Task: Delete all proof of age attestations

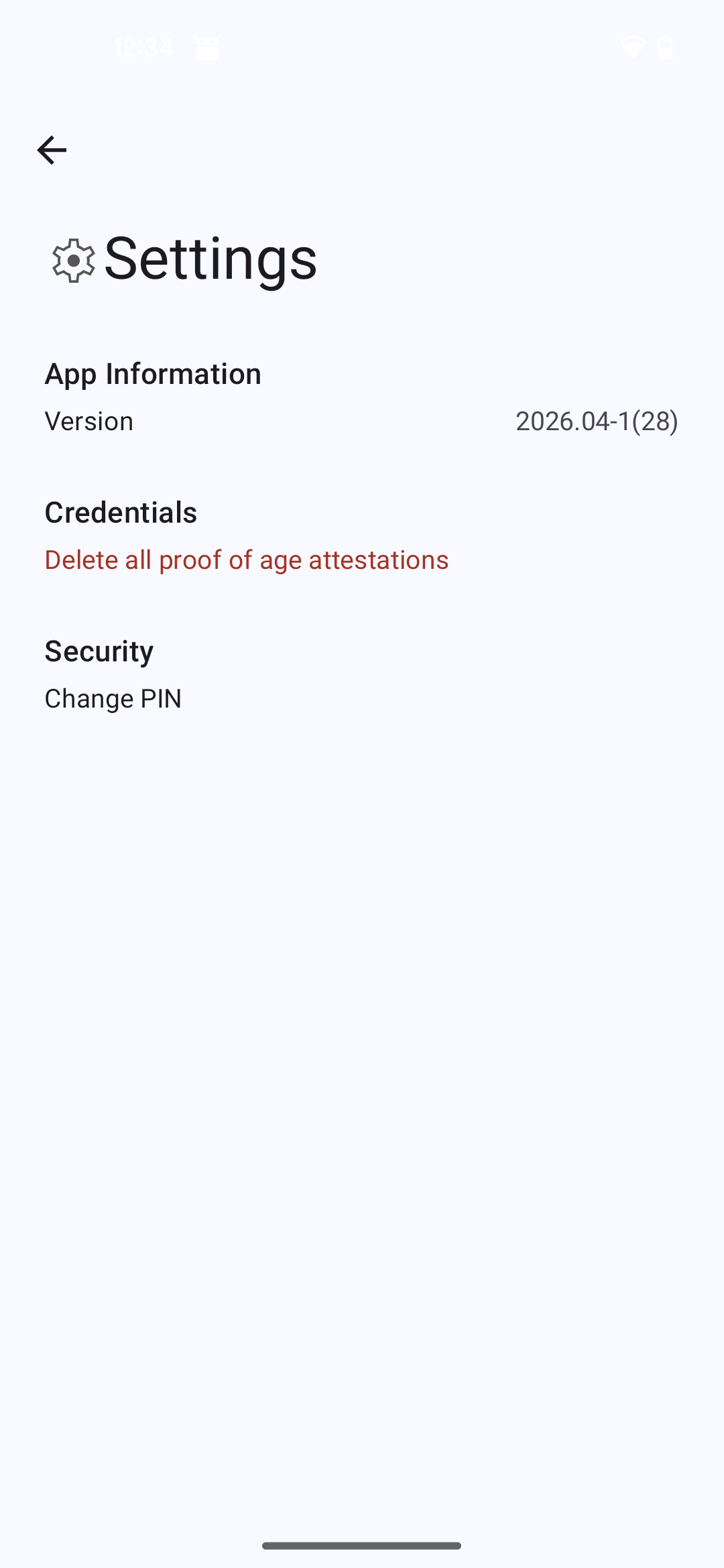Action: [x=246, y=560]
